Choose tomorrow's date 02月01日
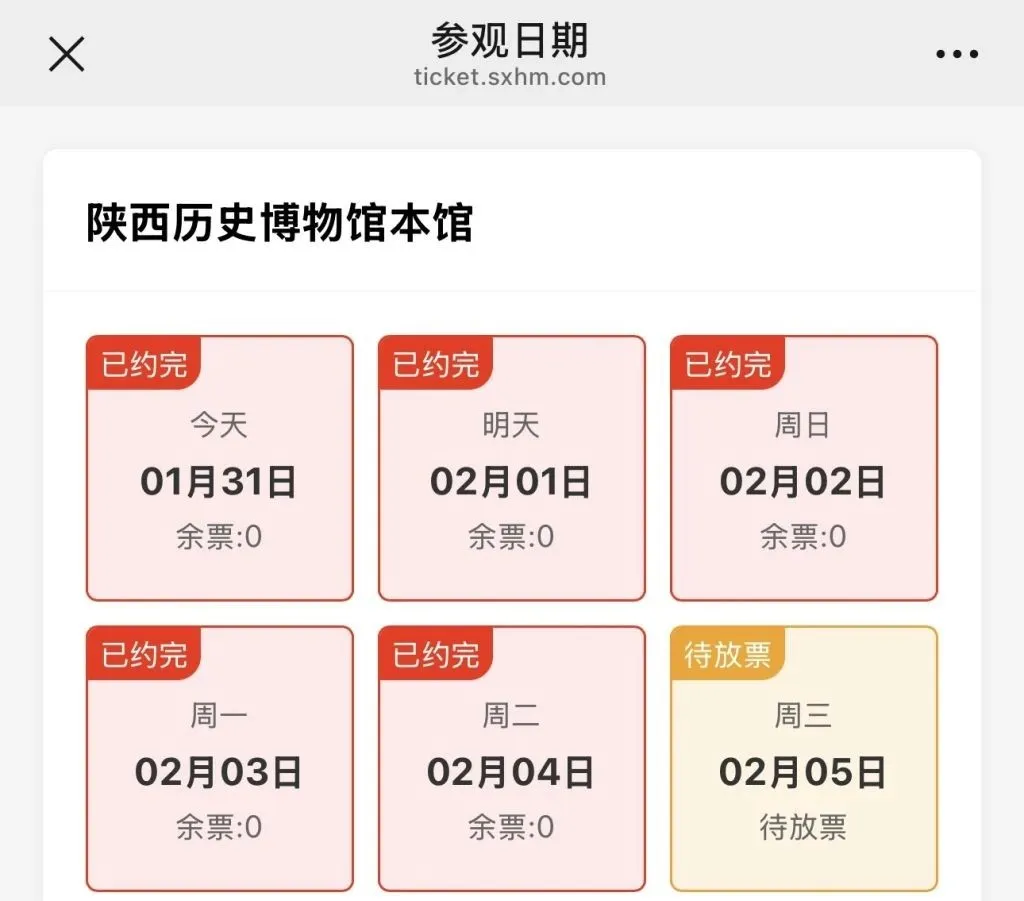Screen dimensions: 1024x901 pyautogui.click(x=511, y=468)
